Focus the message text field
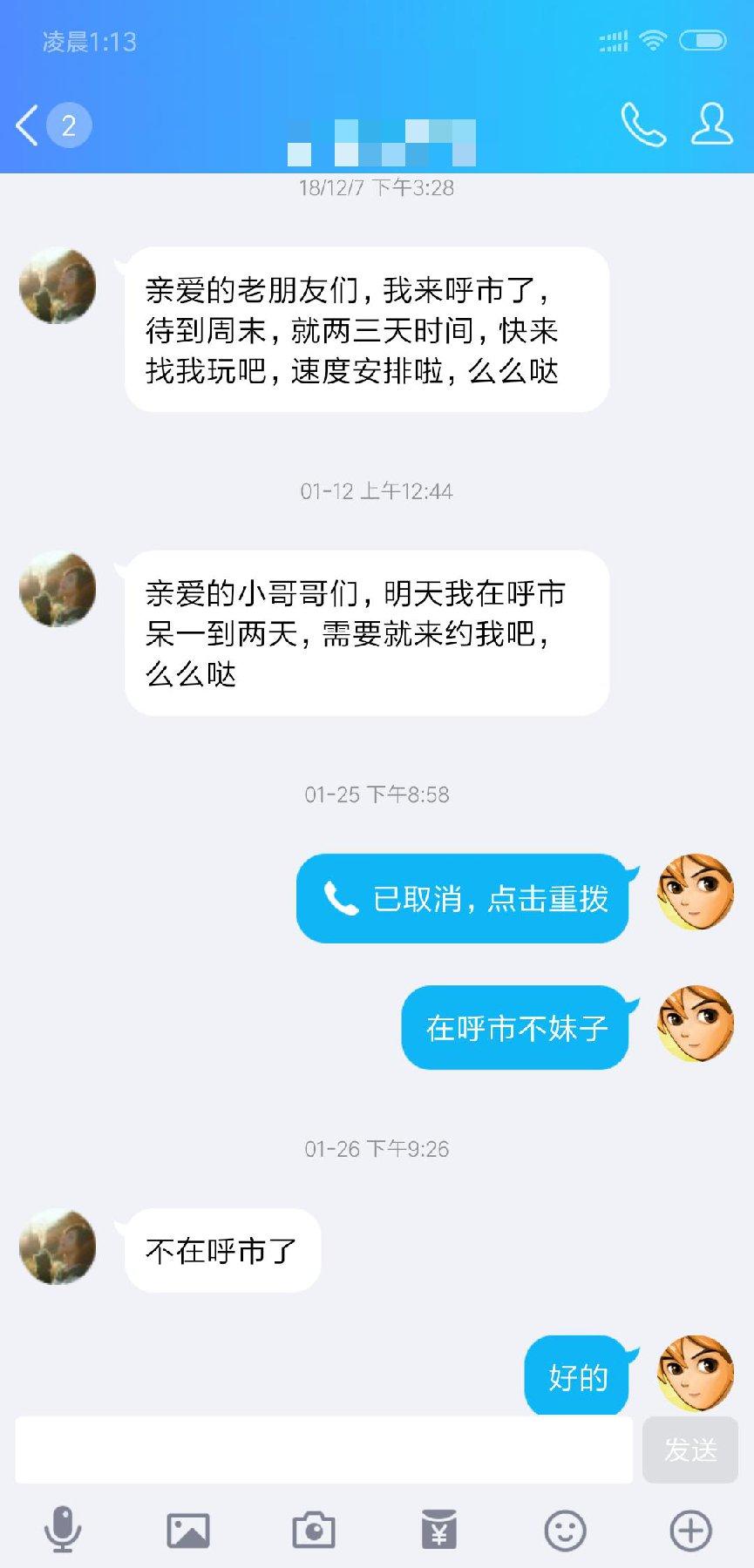Viewport: 754px width, 1568px height. 323,1450
